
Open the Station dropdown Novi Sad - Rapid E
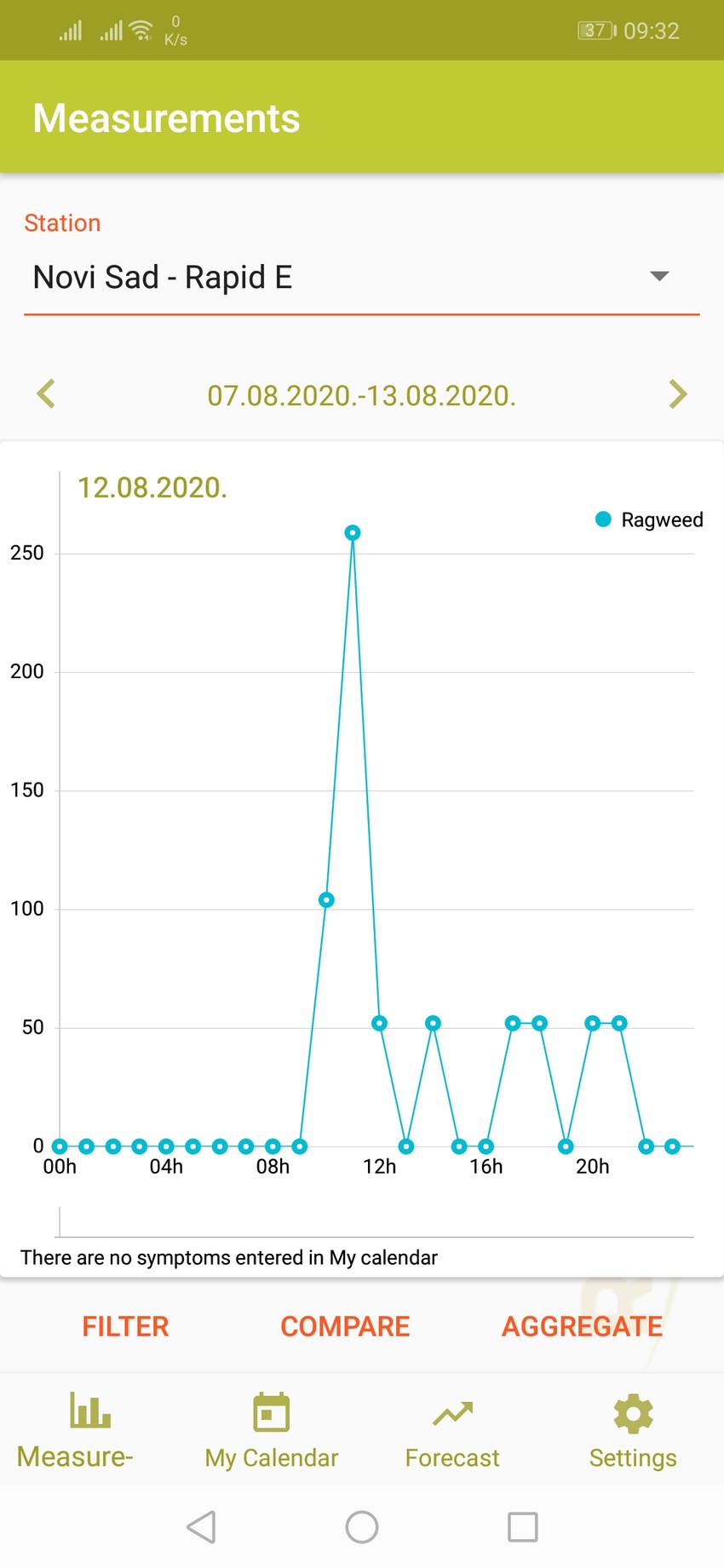pyautogui.click(x=361, y=278)
